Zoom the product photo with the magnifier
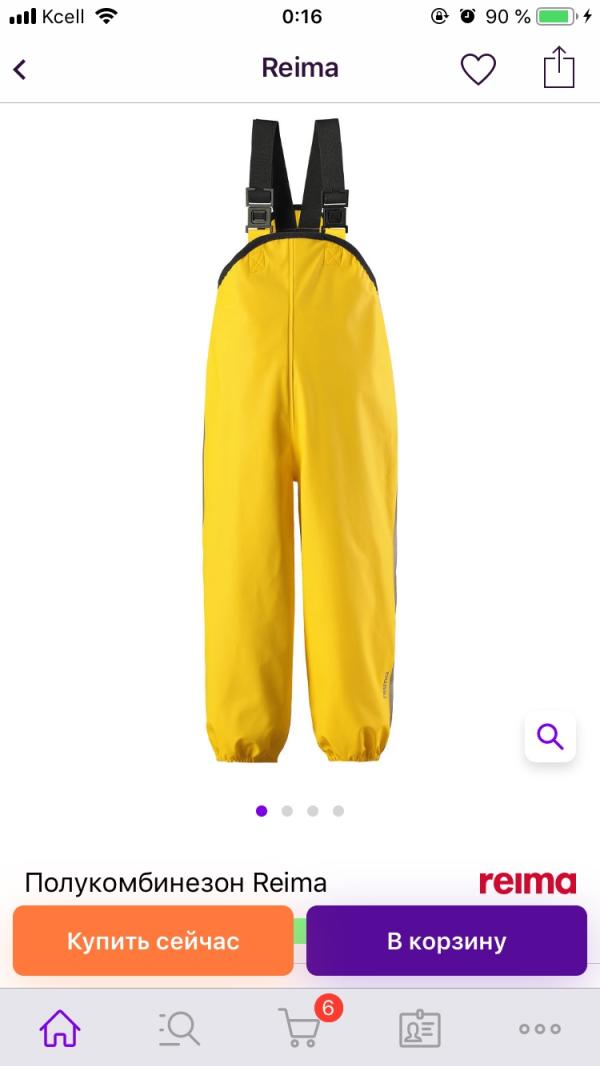Image resolution: width=600 pixels, height=1066 pixels. click(x=550, y=738)
